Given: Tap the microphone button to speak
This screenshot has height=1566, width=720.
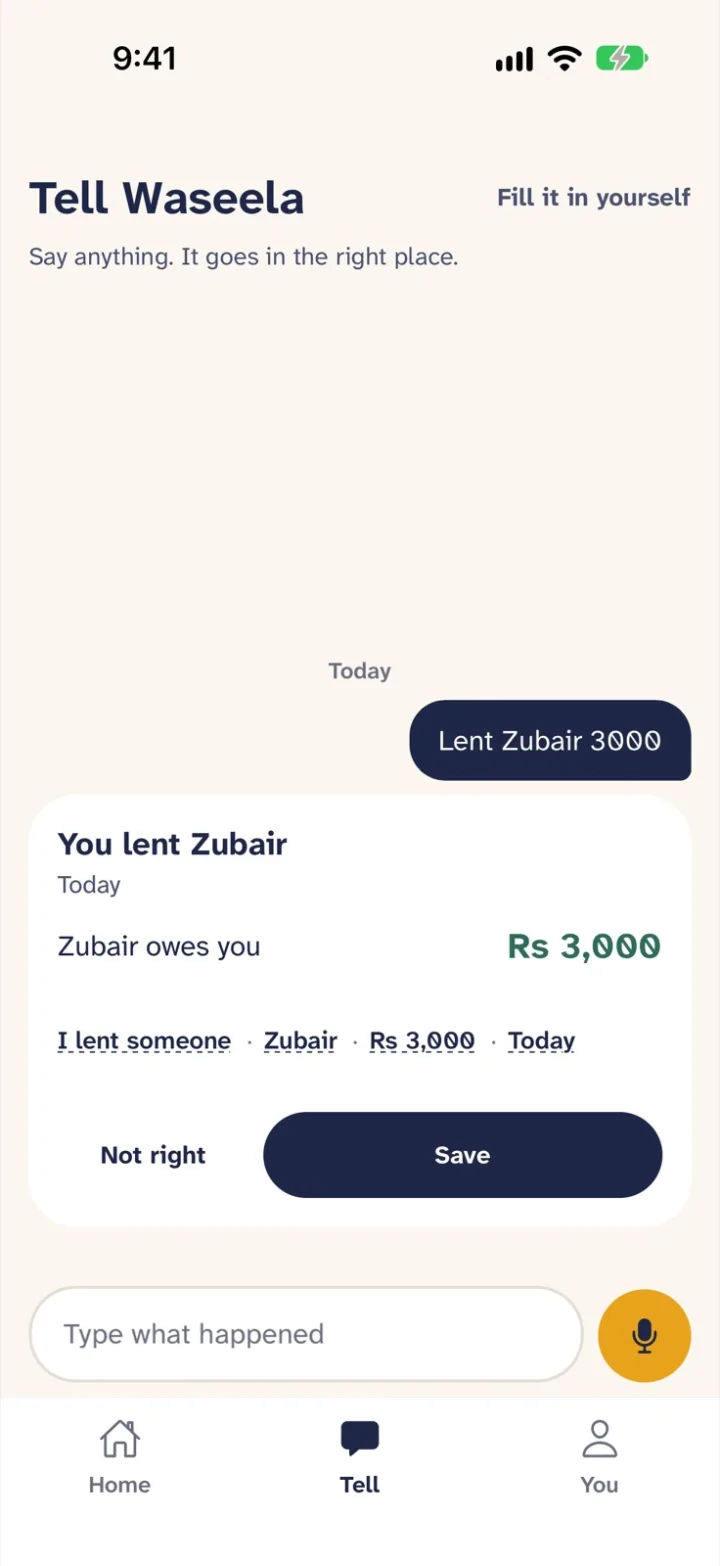Looking at the screenshot, I should pos(644,1335).
